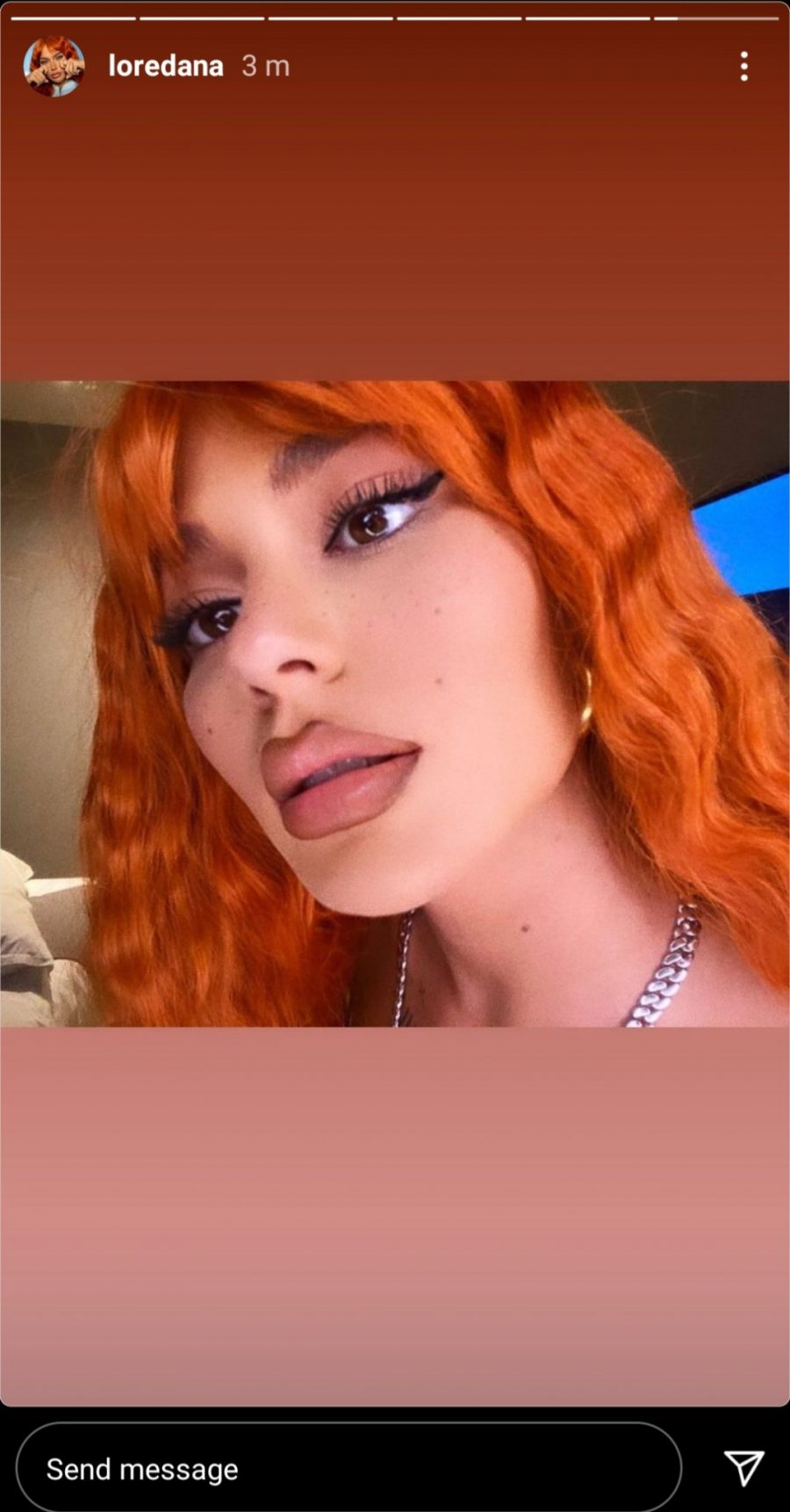790x1512 pixels.
Task: Open the three-dot story options menu
Action: (743, 67)
